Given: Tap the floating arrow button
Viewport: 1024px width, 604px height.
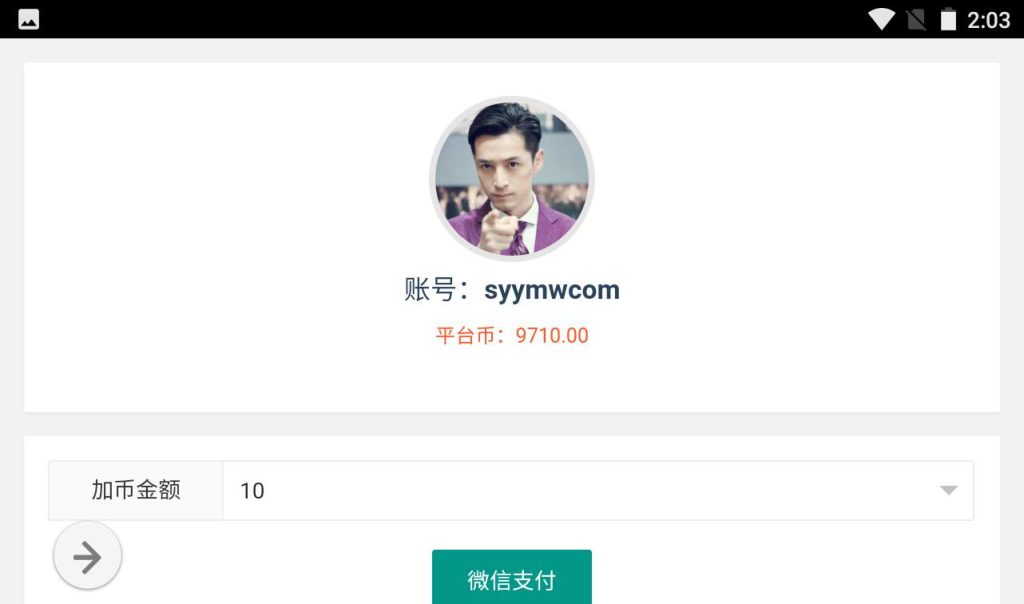Looking at the screenshot, I should [88, 557].
